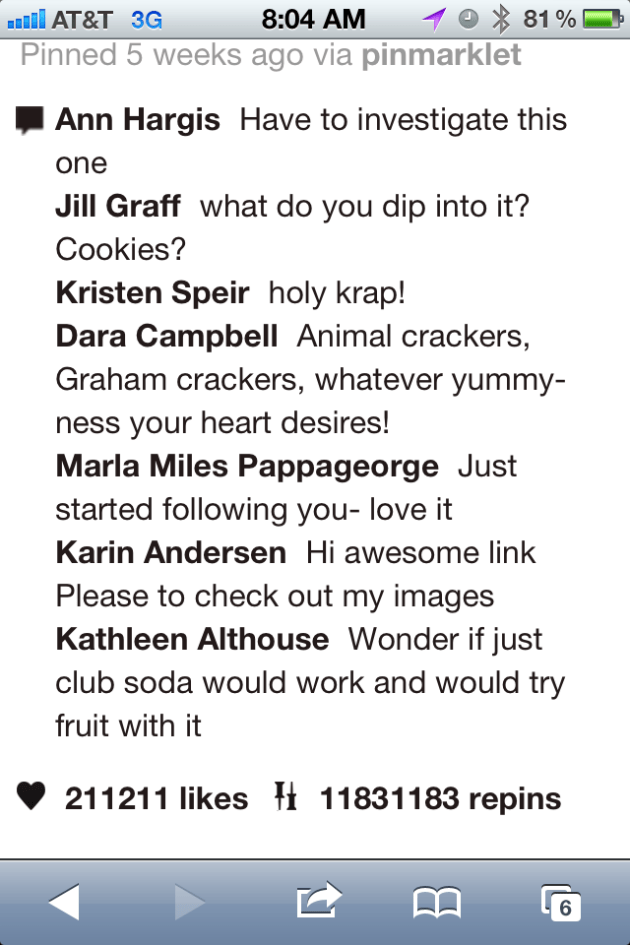This screenshot has width=630, height=945.
Task: Open Dara Campbell's profile
Action: click(166, 336)
